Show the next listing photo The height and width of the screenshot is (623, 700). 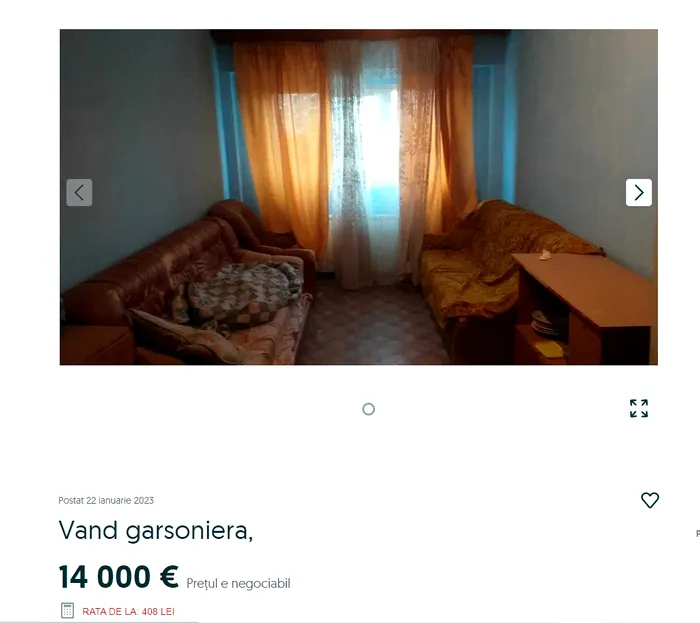(638, 193)
